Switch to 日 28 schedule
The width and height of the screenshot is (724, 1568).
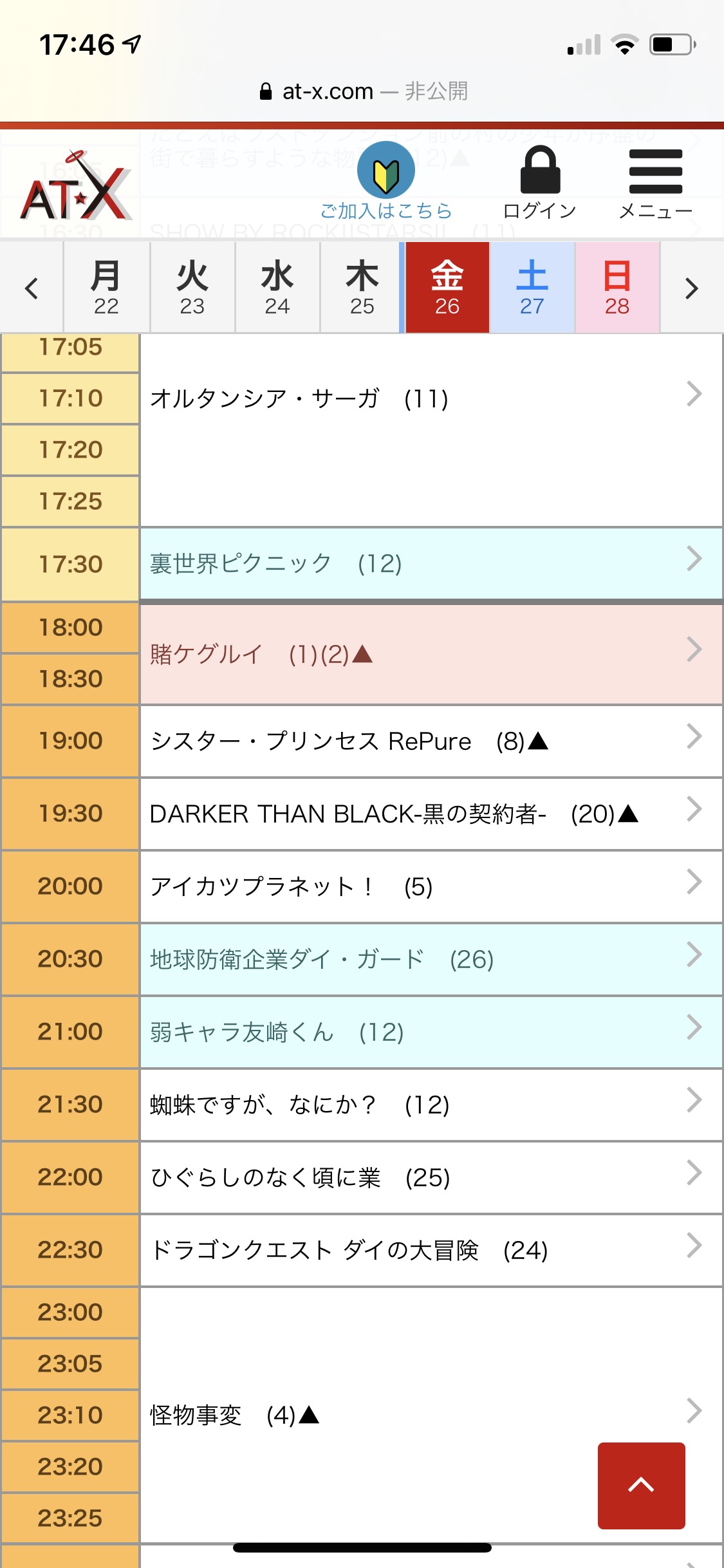pyautogui.click(x=617, y=288)
